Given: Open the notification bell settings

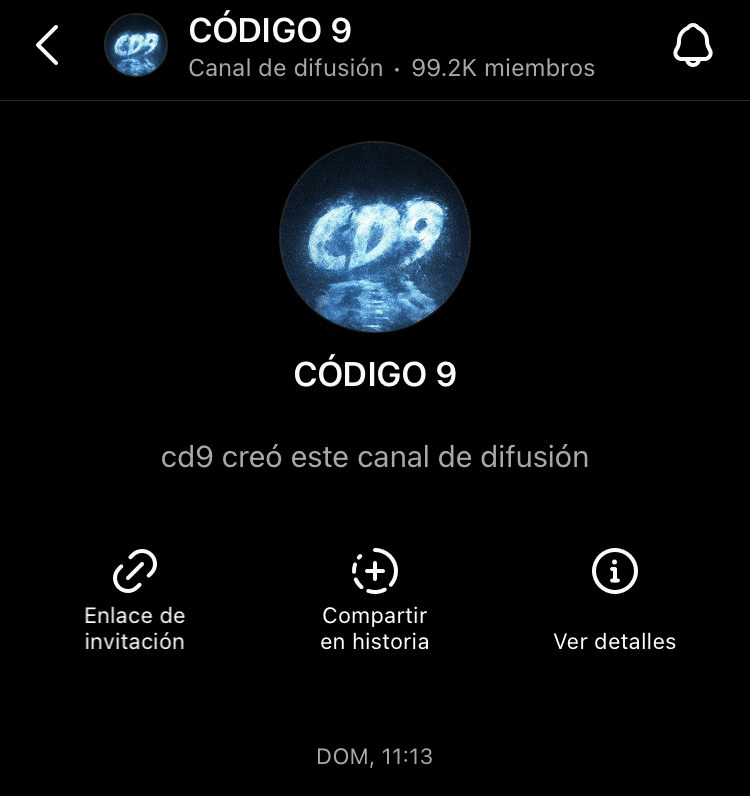Looking at the screenshot, I should (693, 46).
